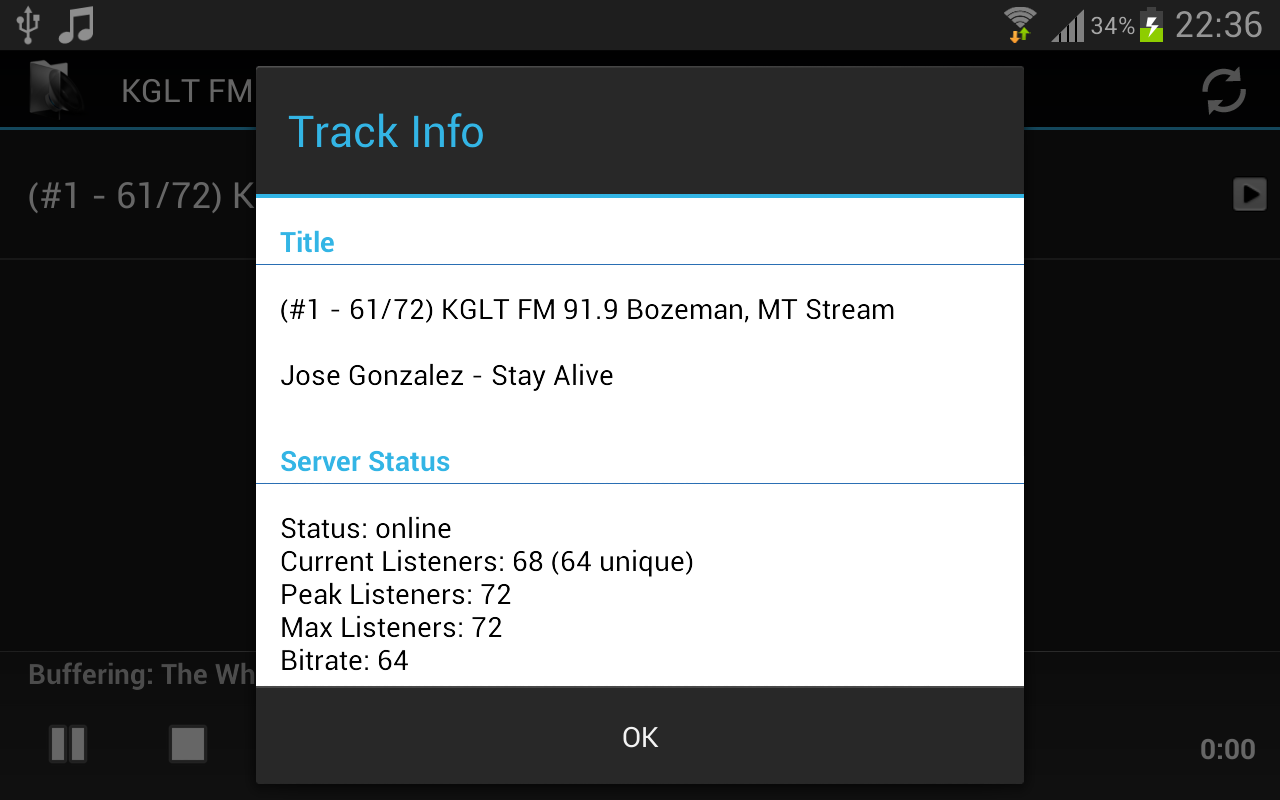Pause the current playback
The image size is (1280, 800).
pyautogui.click(x=68, y=744)
